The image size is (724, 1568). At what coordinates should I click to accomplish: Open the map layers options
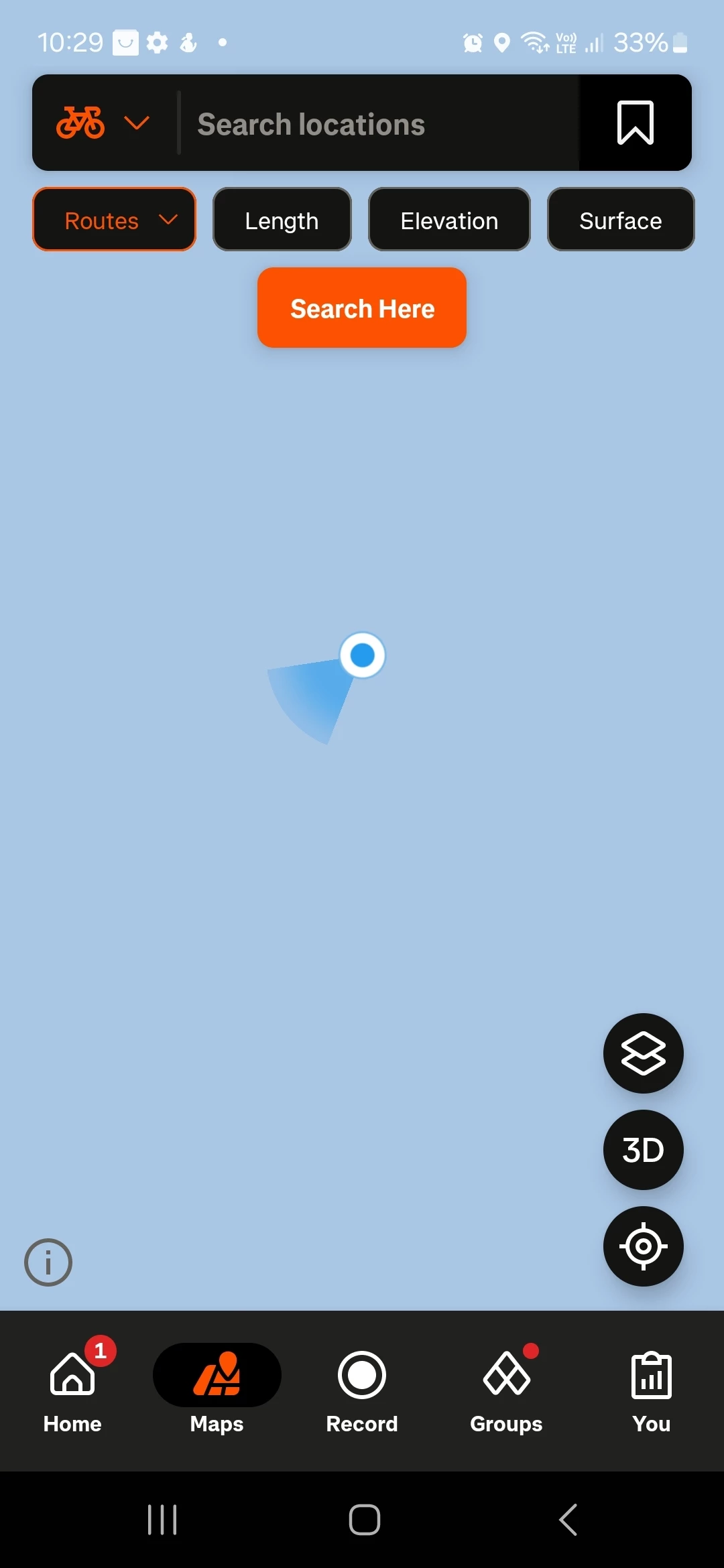pos(643,1053)
